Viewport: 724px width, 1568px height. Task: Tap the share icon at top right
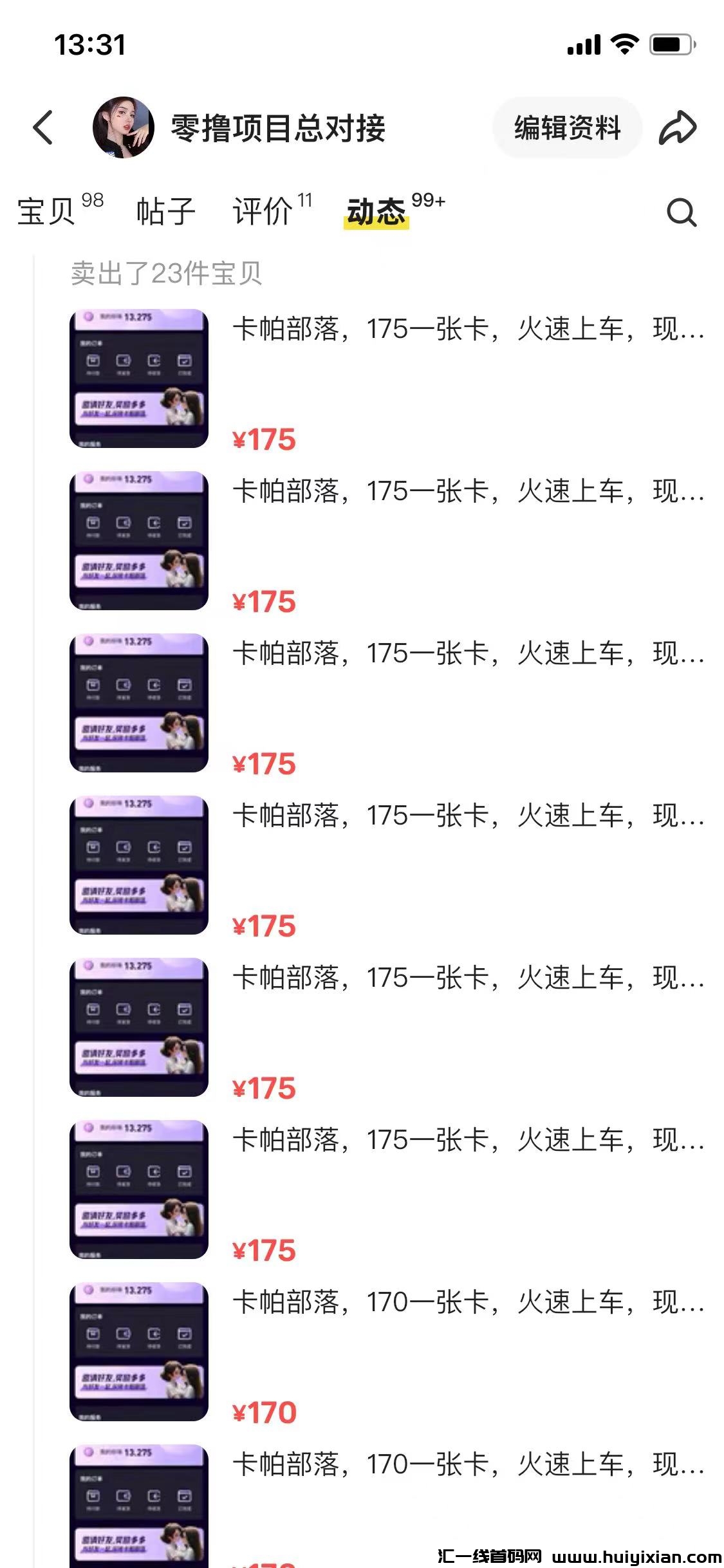[x=680, y=127]
